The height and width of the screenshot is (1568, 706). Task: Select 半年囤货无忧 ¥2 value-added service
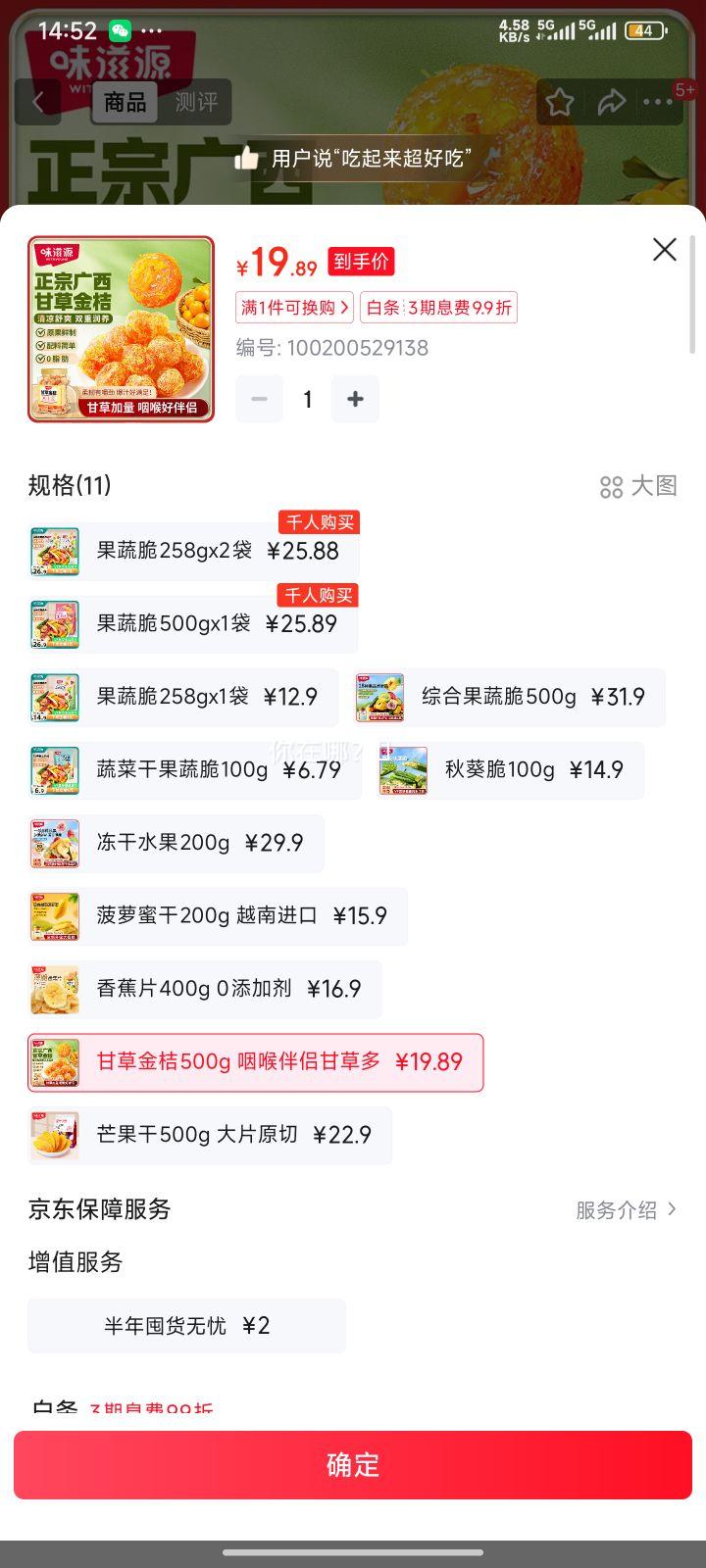(186, 1325)
